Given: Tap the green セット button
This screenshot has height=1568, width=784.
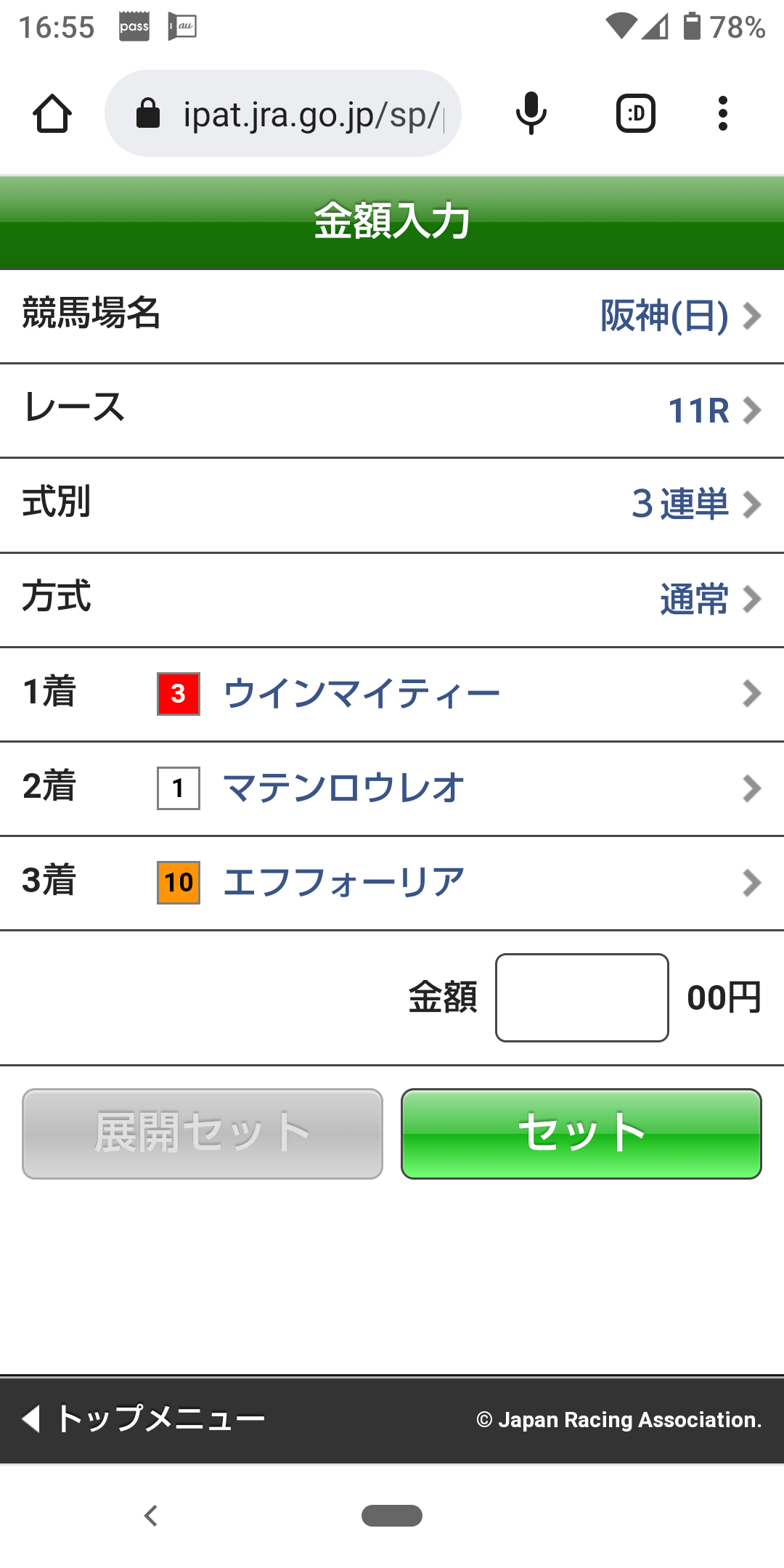Looking at the screenshot, I should tap(581, 1134).
